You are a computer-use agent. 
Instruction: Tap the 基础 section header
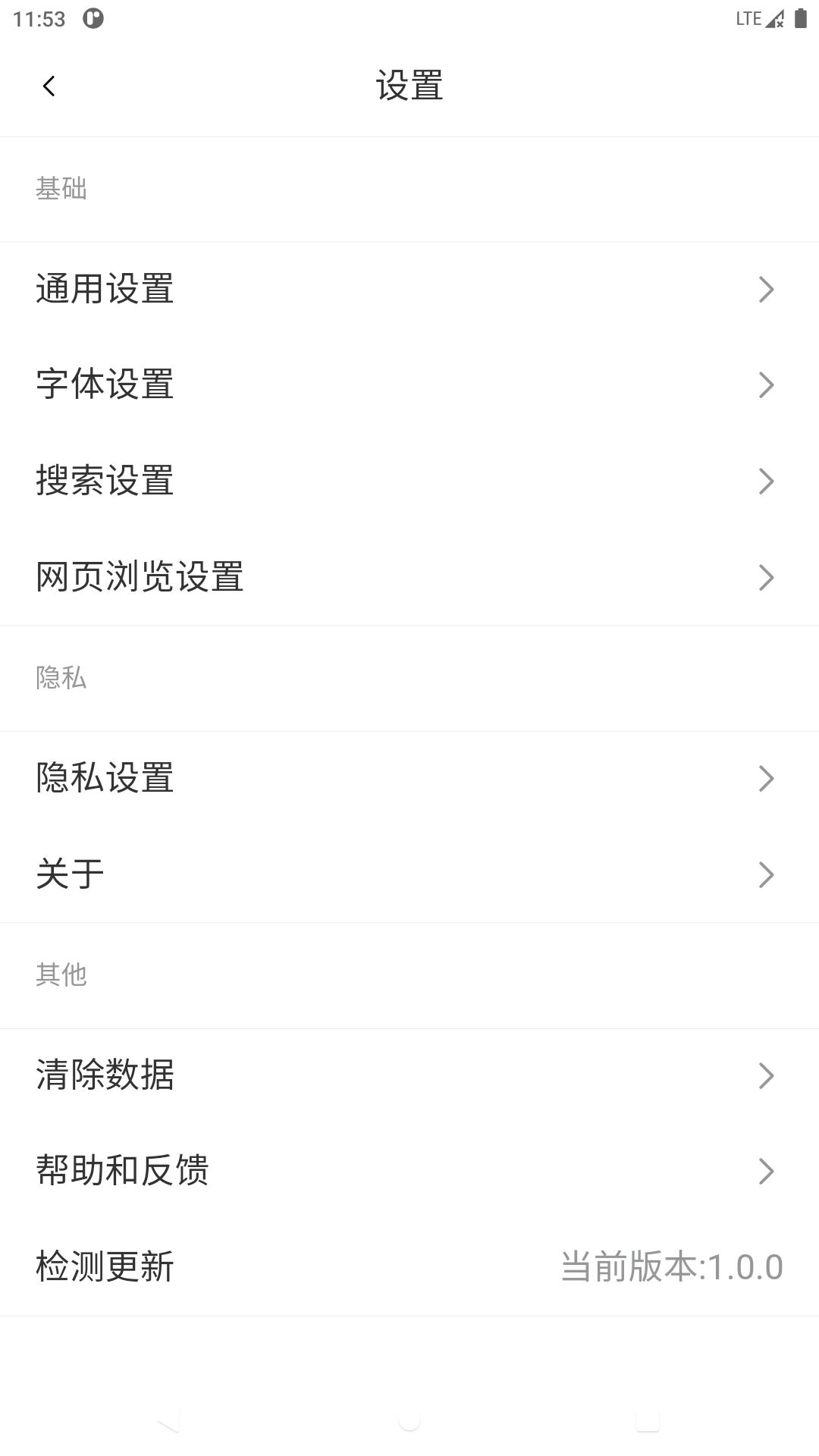pos(61,190)
